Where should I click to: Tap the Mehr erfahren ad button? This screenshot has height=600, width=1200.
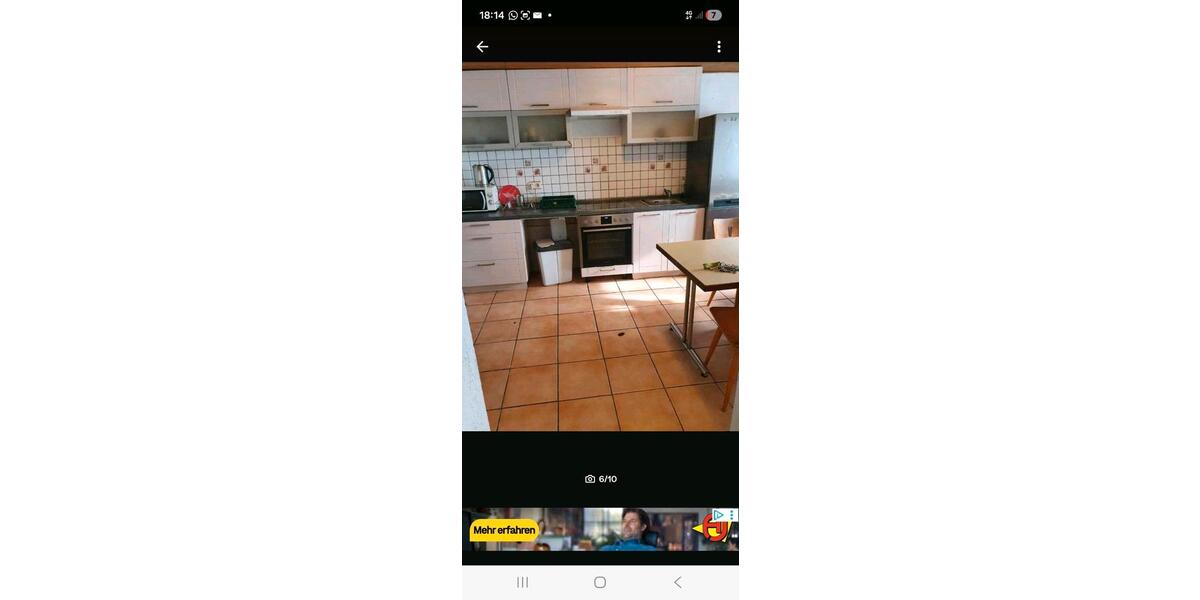504,530
